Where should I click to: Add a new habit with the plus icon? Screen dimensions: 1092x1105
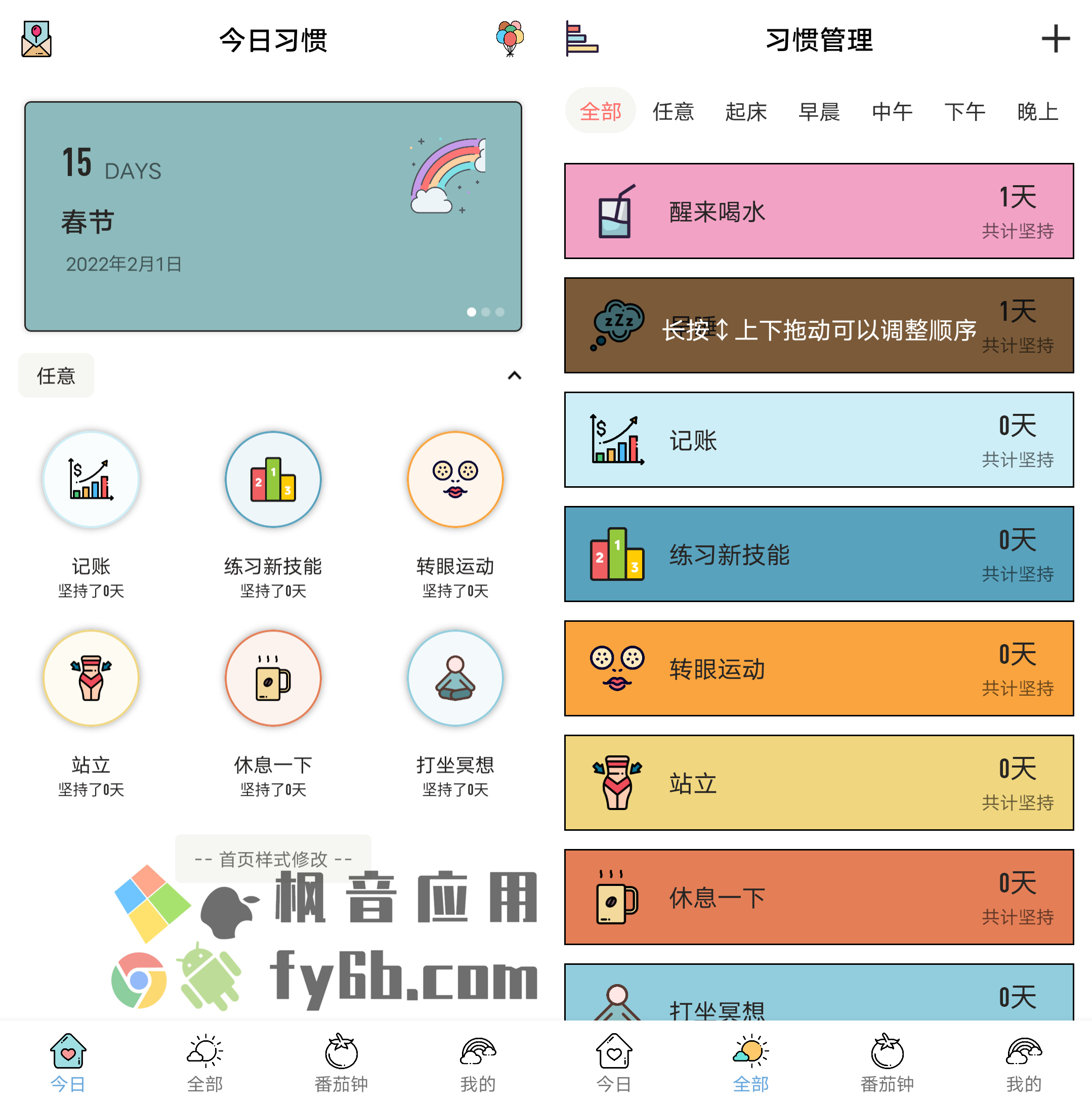point(1055,39)
